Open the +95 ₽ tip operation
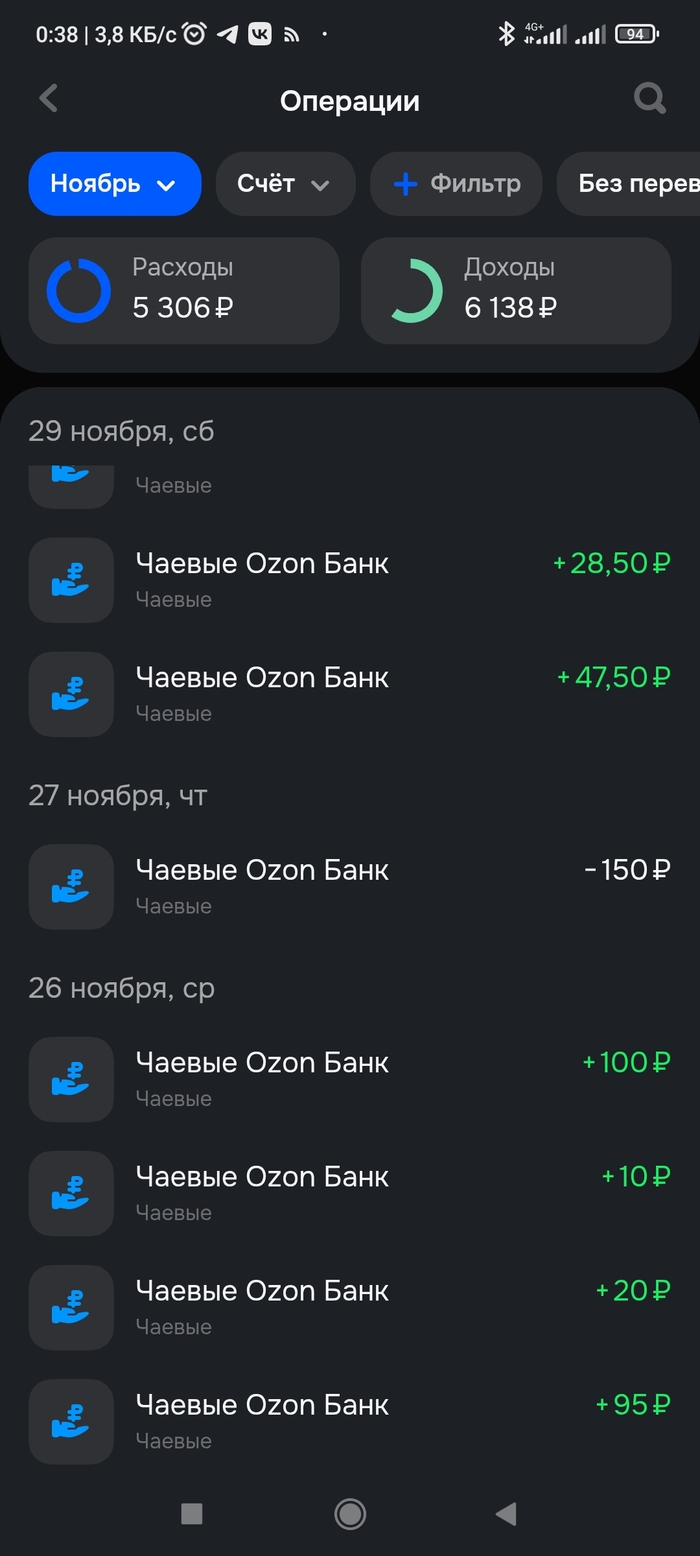700x1556 pixels. 350,1421
